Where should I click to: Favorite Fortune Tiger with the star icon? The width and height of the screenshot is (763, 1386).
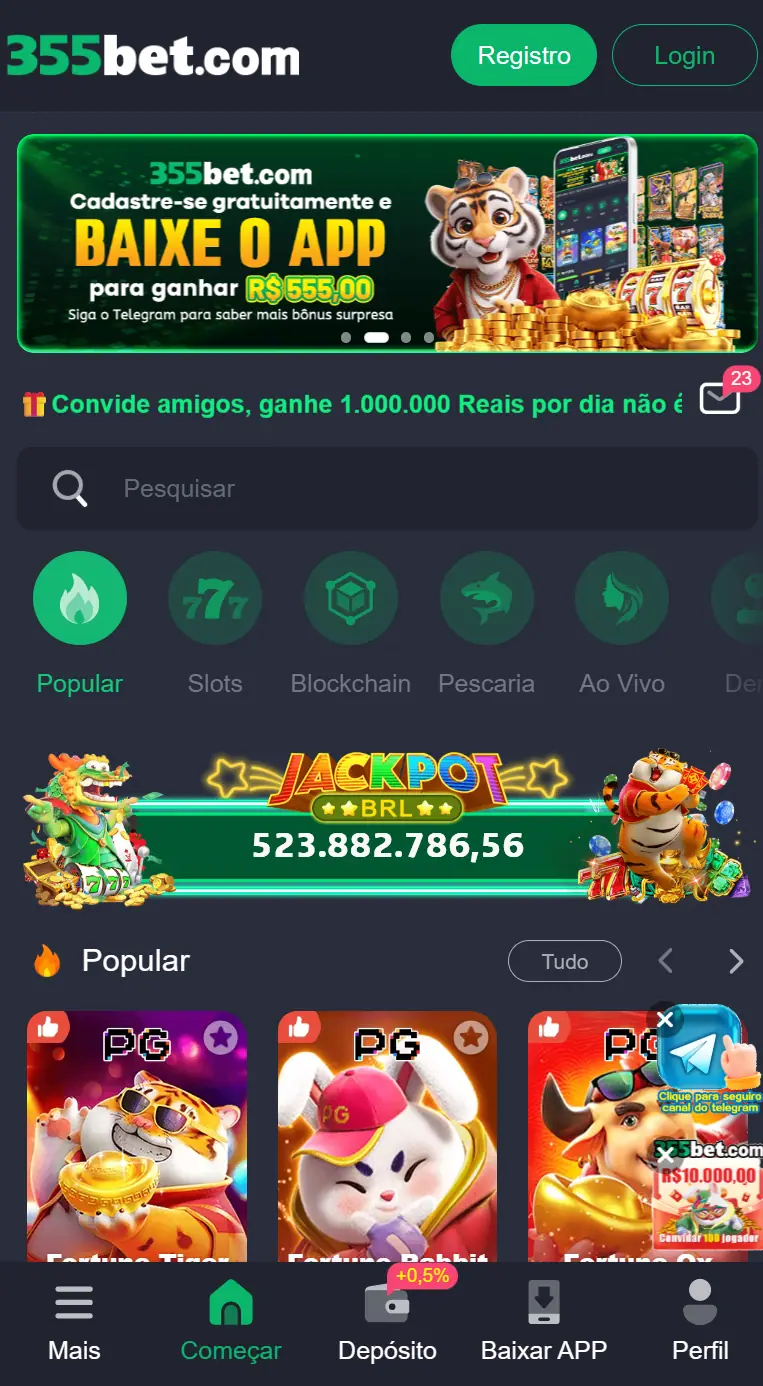click(221, 1038)
